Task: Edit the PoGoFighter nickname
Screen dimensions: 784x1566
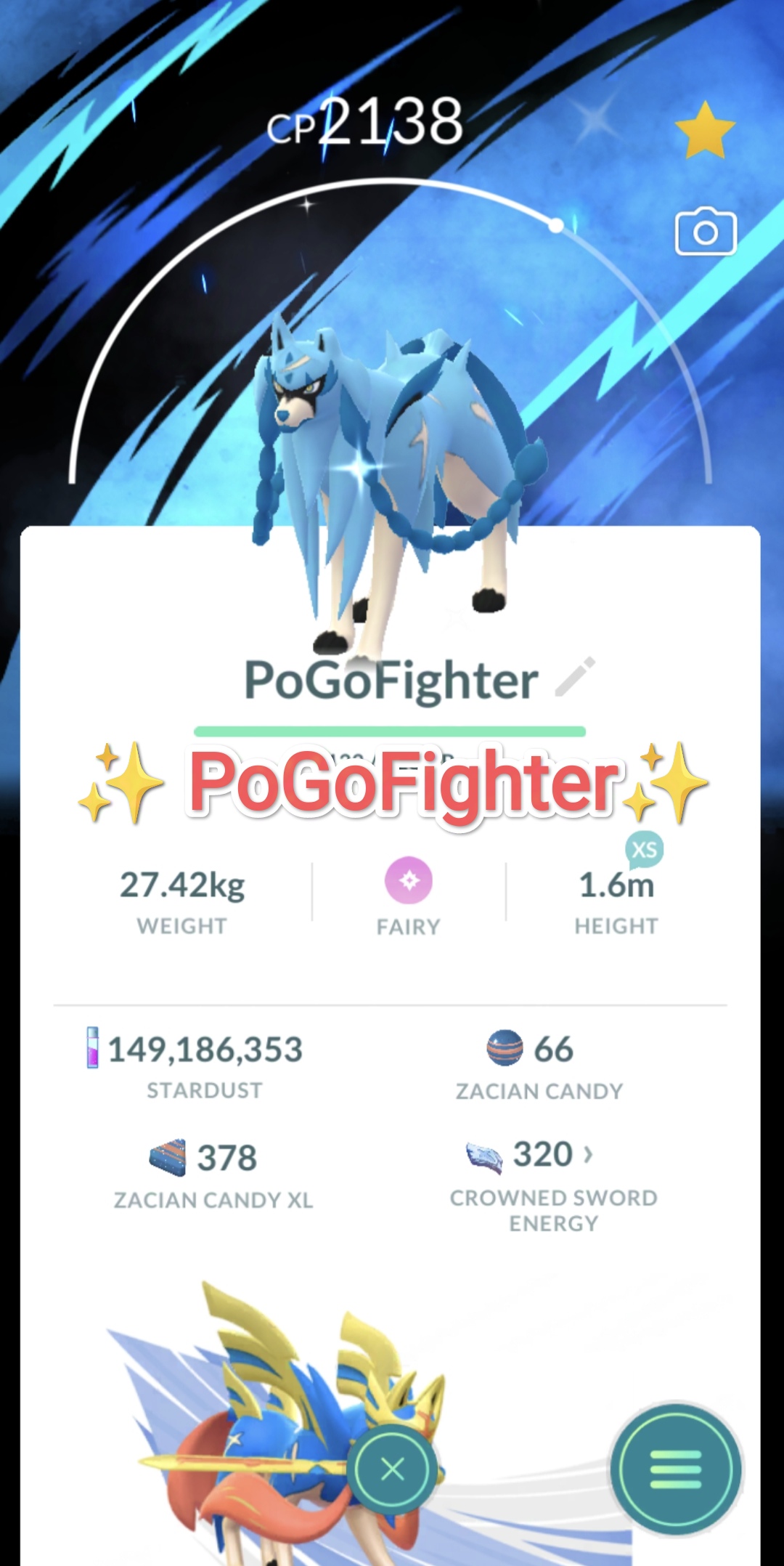Action: tap(575, 677)
